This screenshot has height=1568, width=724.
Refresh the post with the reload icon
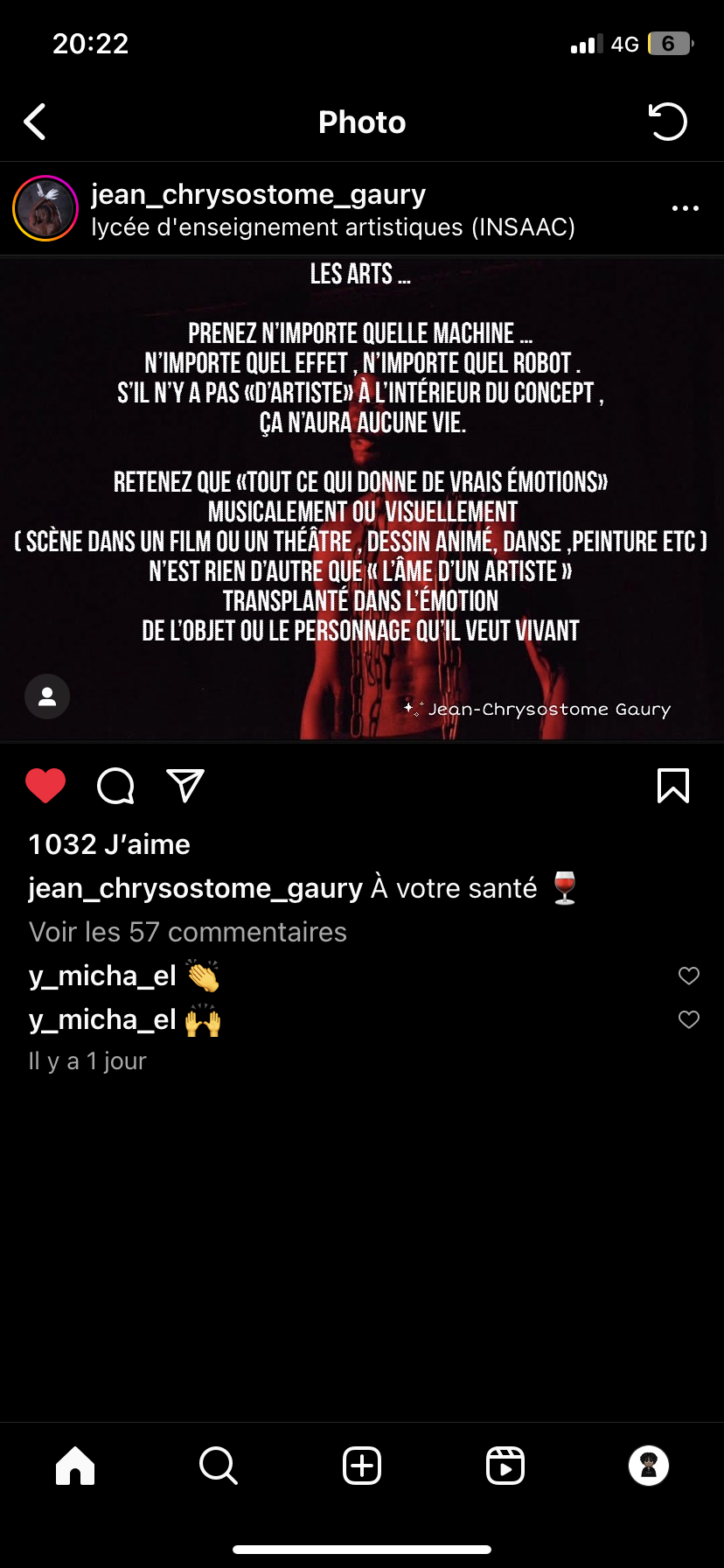coord(668,122)
